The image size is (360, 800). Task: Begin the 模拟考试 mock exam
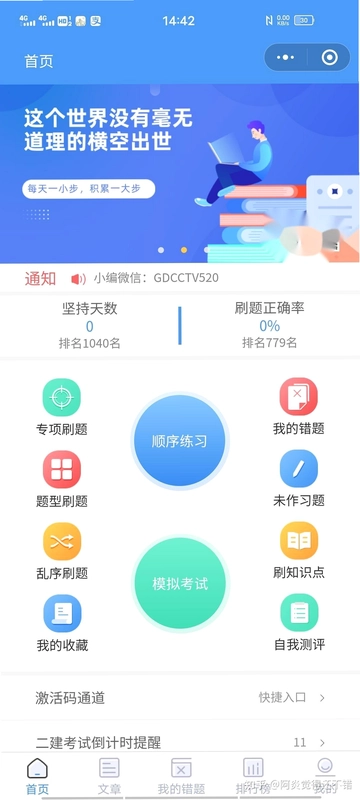click(180, 584)
